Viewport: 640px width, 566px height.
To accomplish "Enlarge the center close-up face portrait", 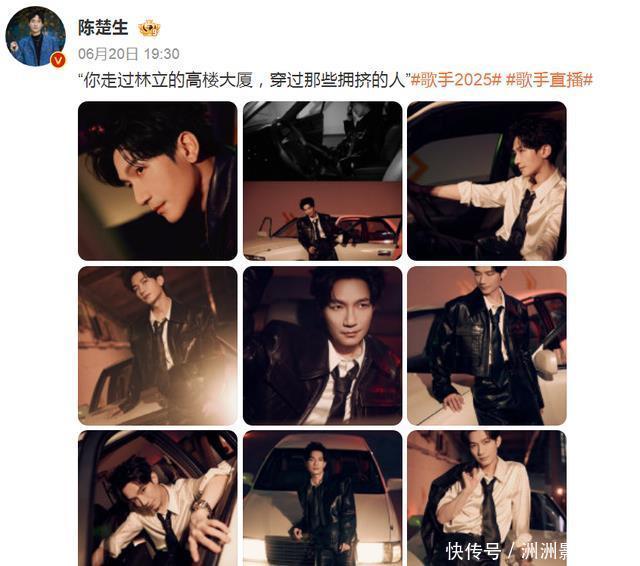I will [x=322, y=345].
